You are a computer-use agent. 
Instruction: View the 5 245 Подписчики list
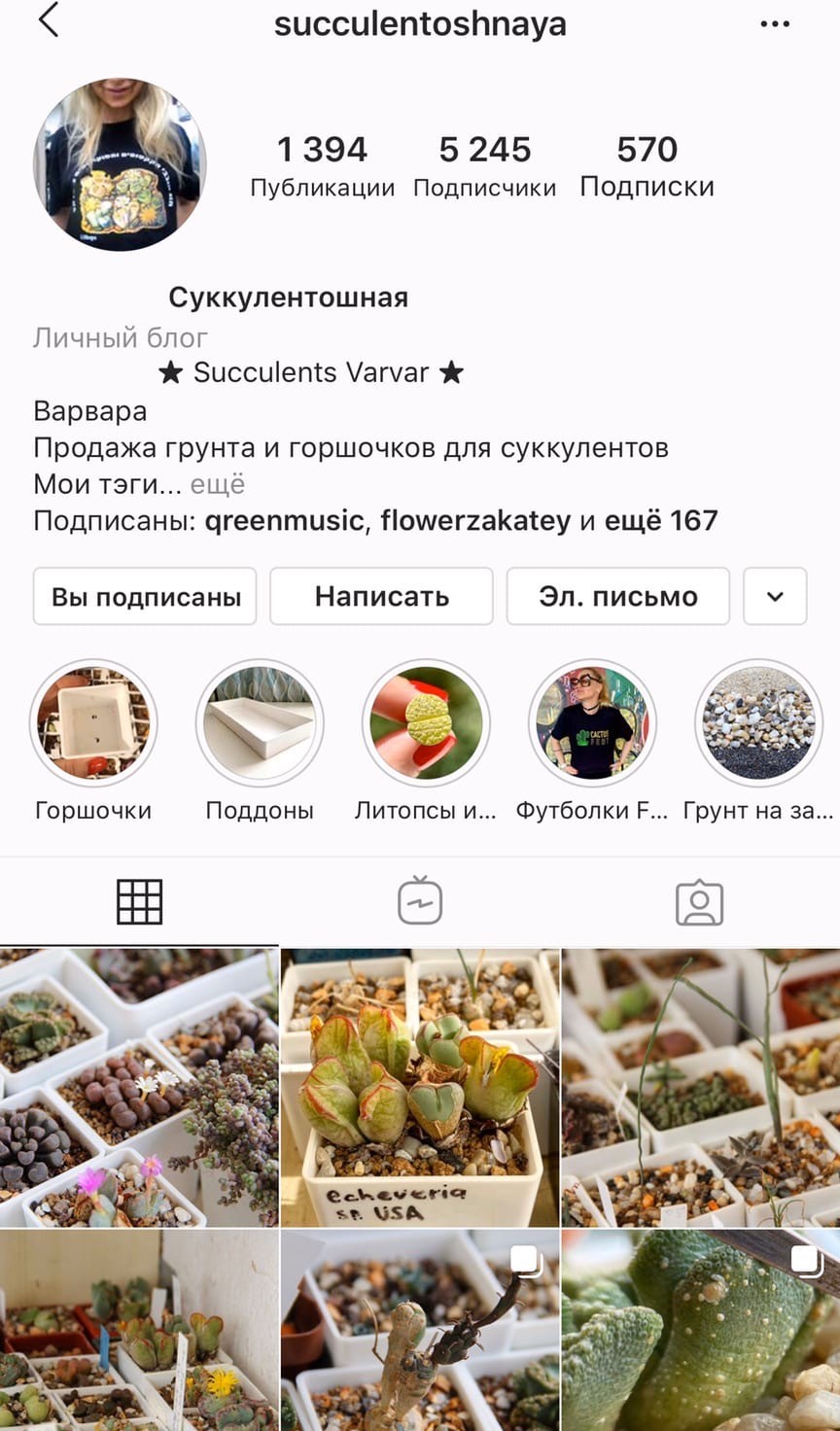pyautogui.click(x=484, y=165)
